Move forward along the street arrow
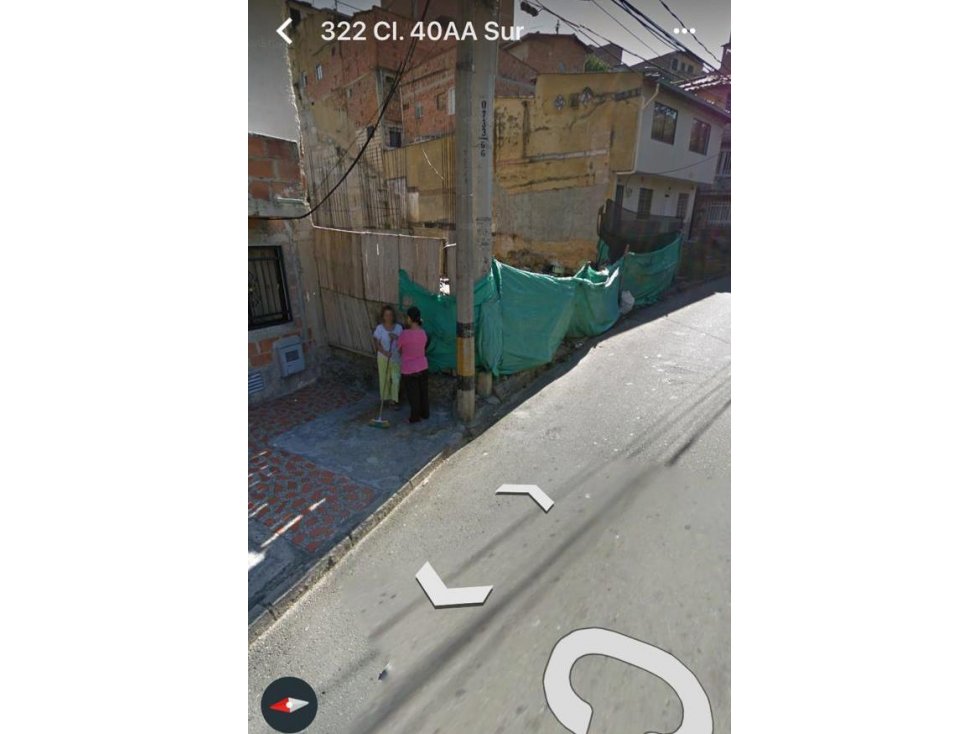 [526, 494]
